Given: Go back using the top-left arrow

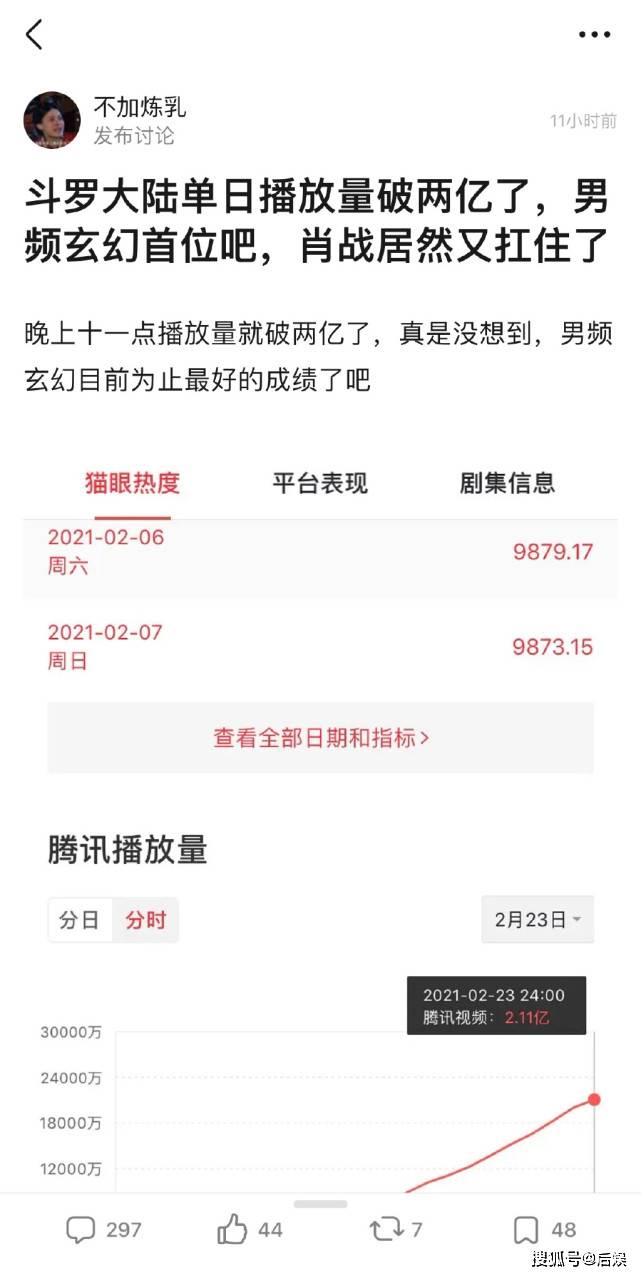Looking at the screenshot, I should tap(34, 35).
